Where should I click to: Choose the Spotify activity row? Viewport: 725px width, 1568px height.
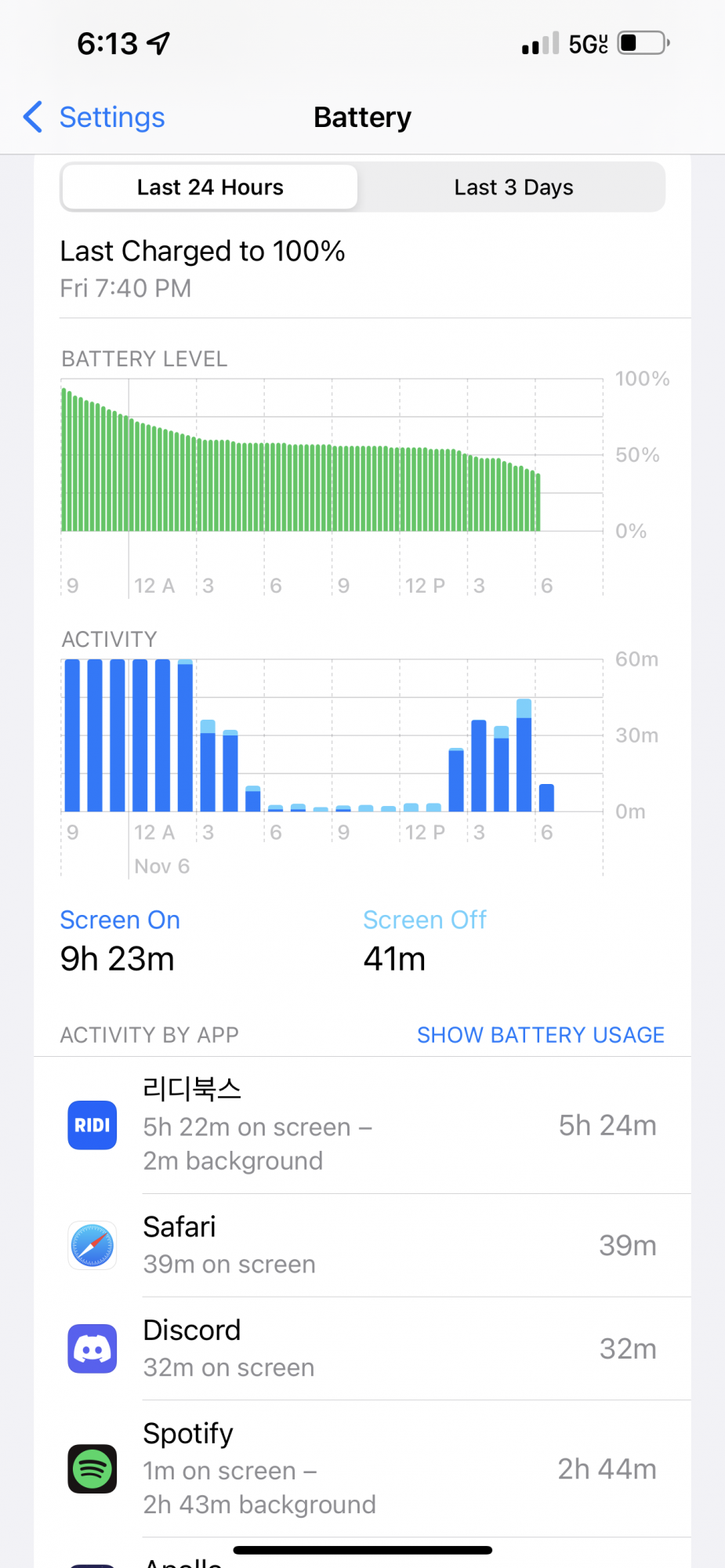362,1468
